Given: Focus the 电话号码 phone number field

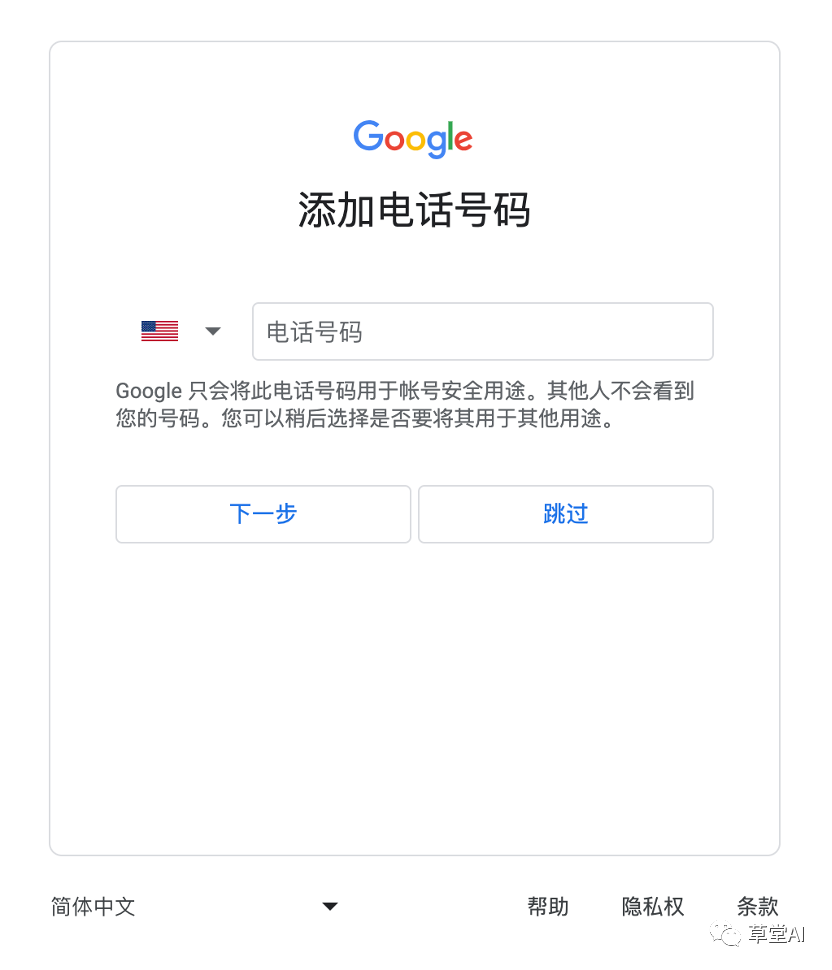Looking at the screenshot, I should [x=482, y=332].
